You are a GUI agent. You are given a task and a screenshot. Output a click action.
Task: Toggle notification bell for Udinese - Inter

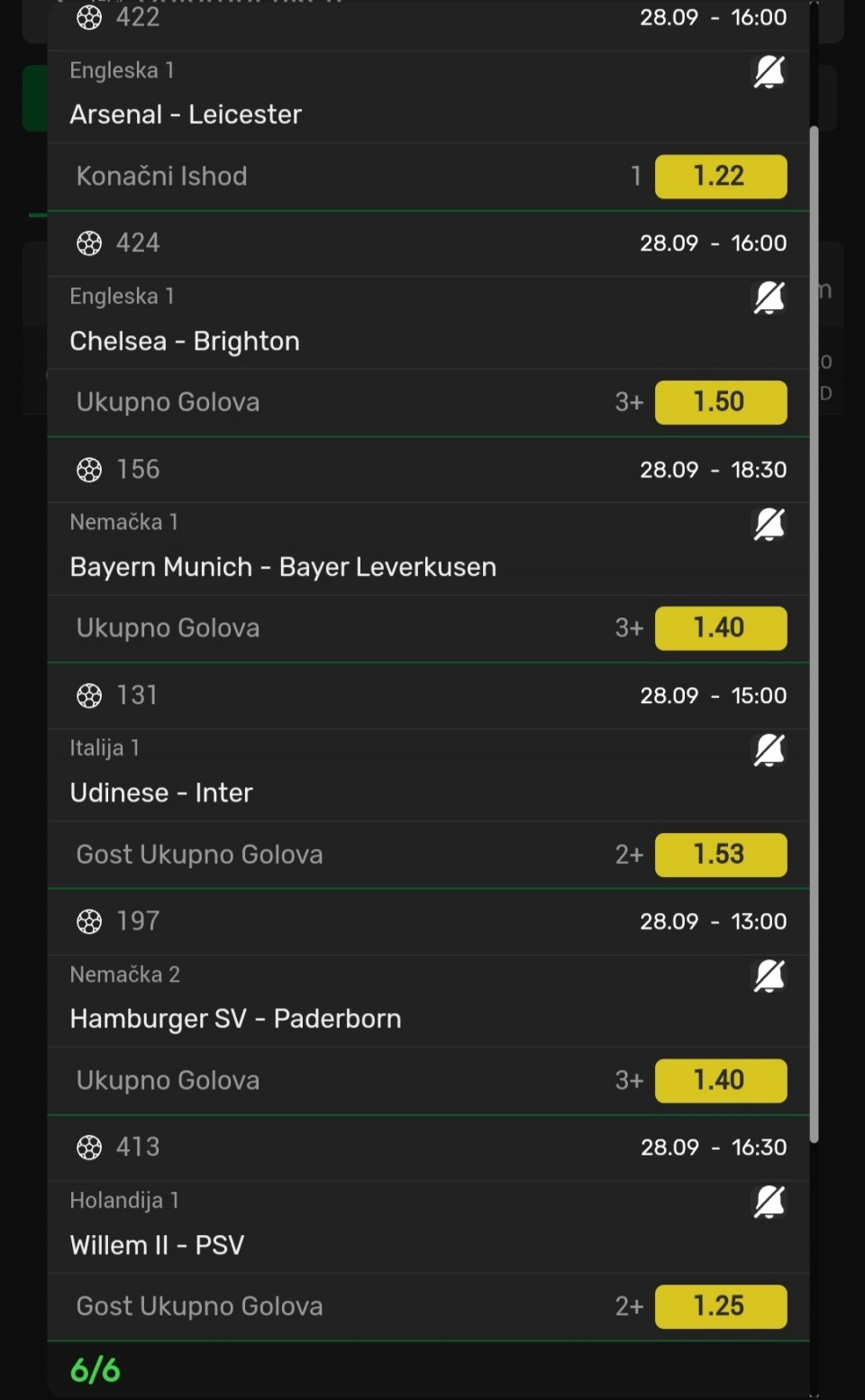[x=769, y=750]
